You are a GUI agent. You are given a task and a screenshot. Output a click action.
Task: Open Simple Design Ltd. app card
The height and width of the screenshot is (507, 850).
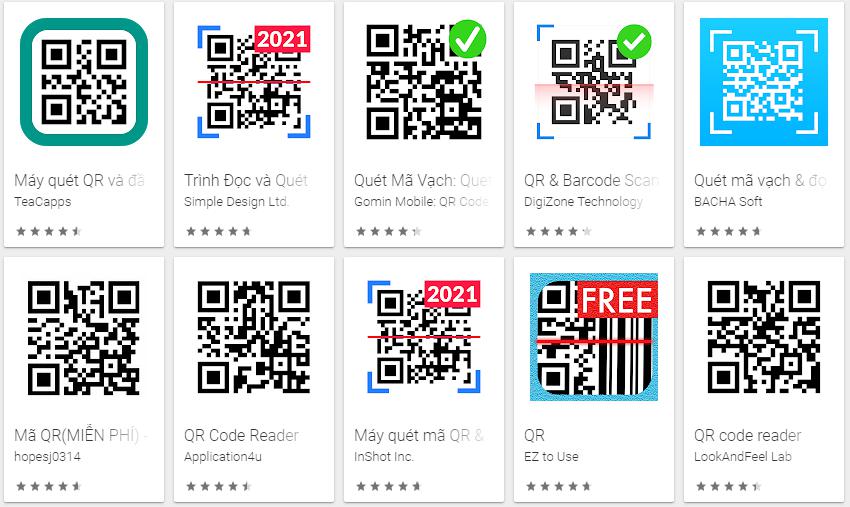(253, 82)
